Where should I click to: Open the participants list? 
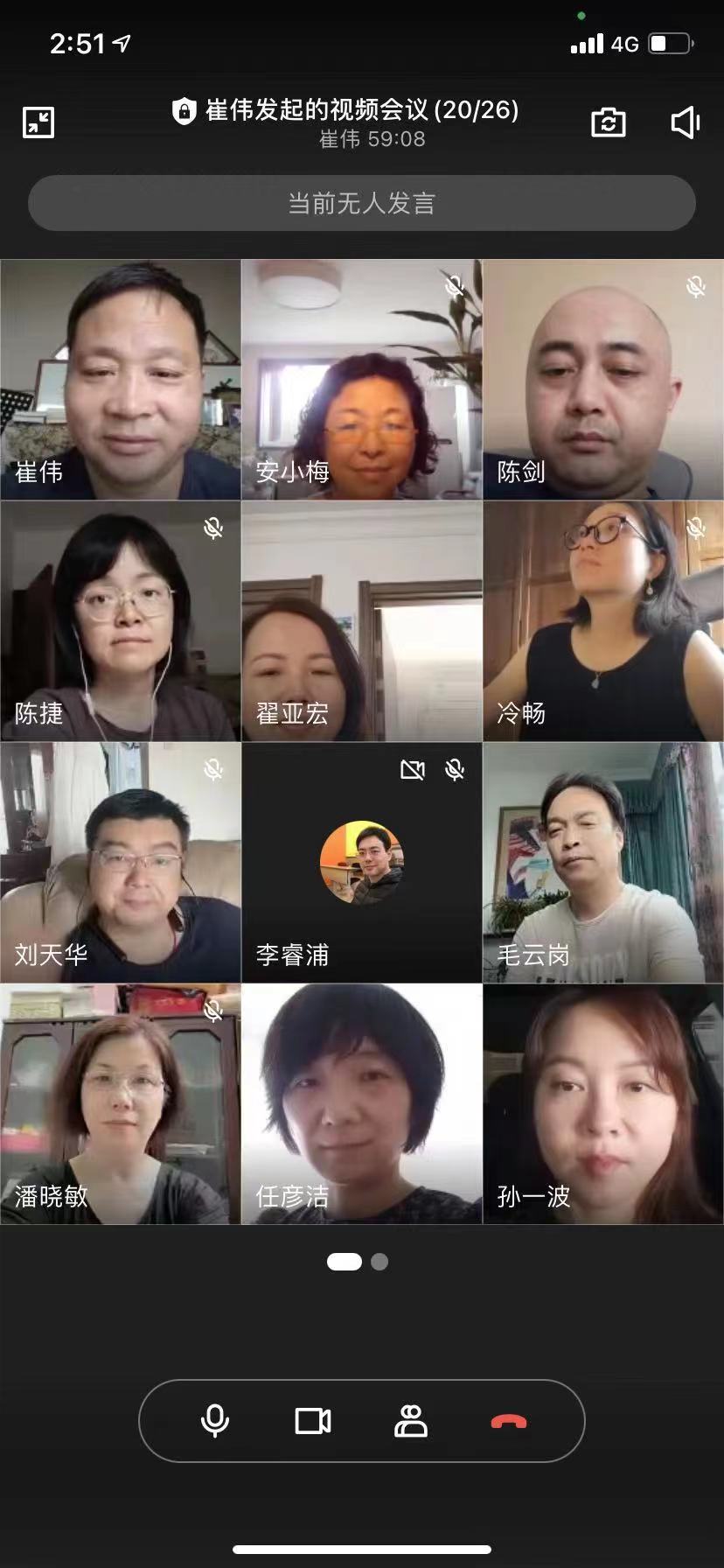coord(410,1420)
